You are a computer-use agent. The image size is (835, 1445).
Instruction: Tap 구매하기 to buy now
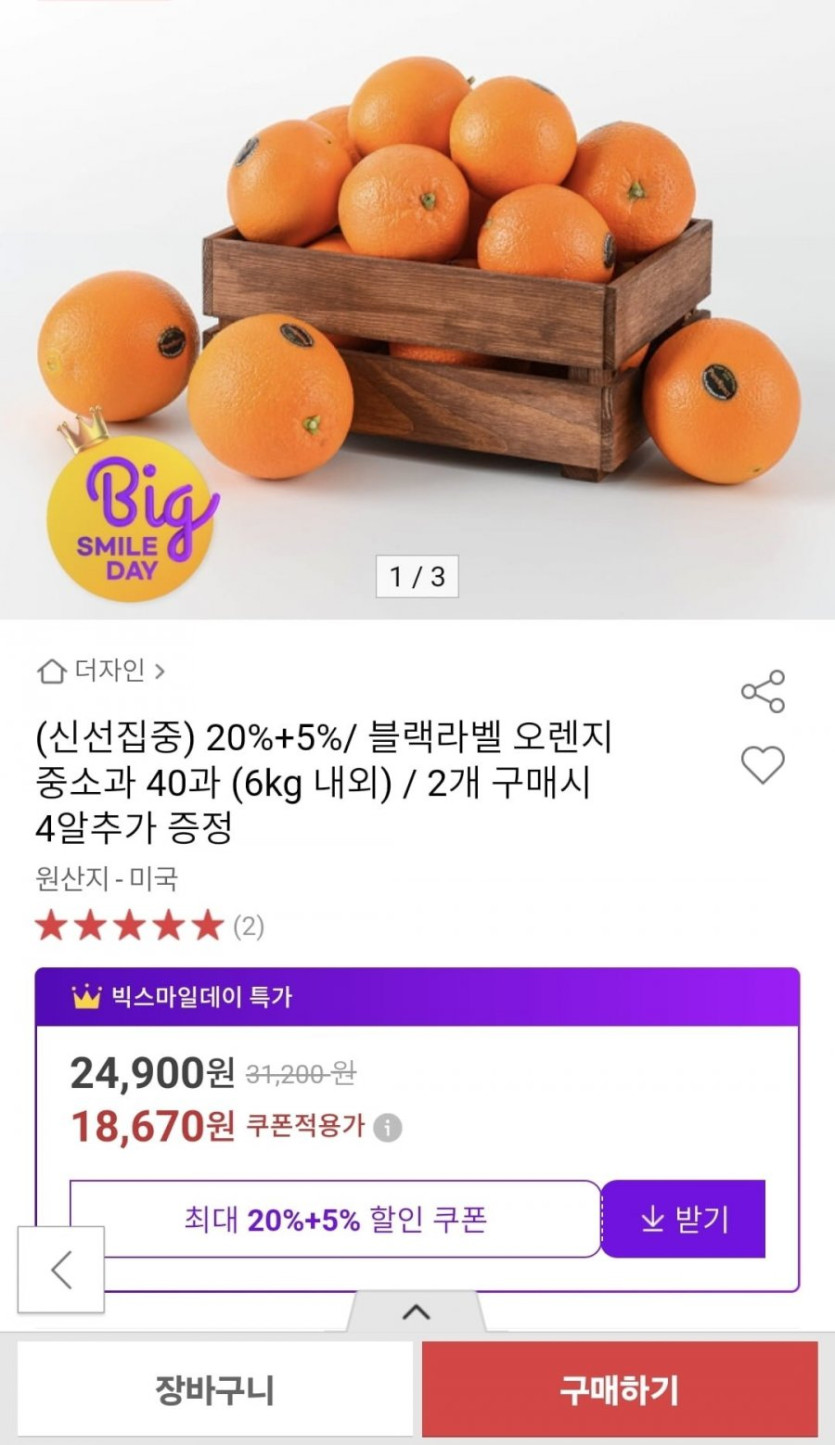[619, 1389]
